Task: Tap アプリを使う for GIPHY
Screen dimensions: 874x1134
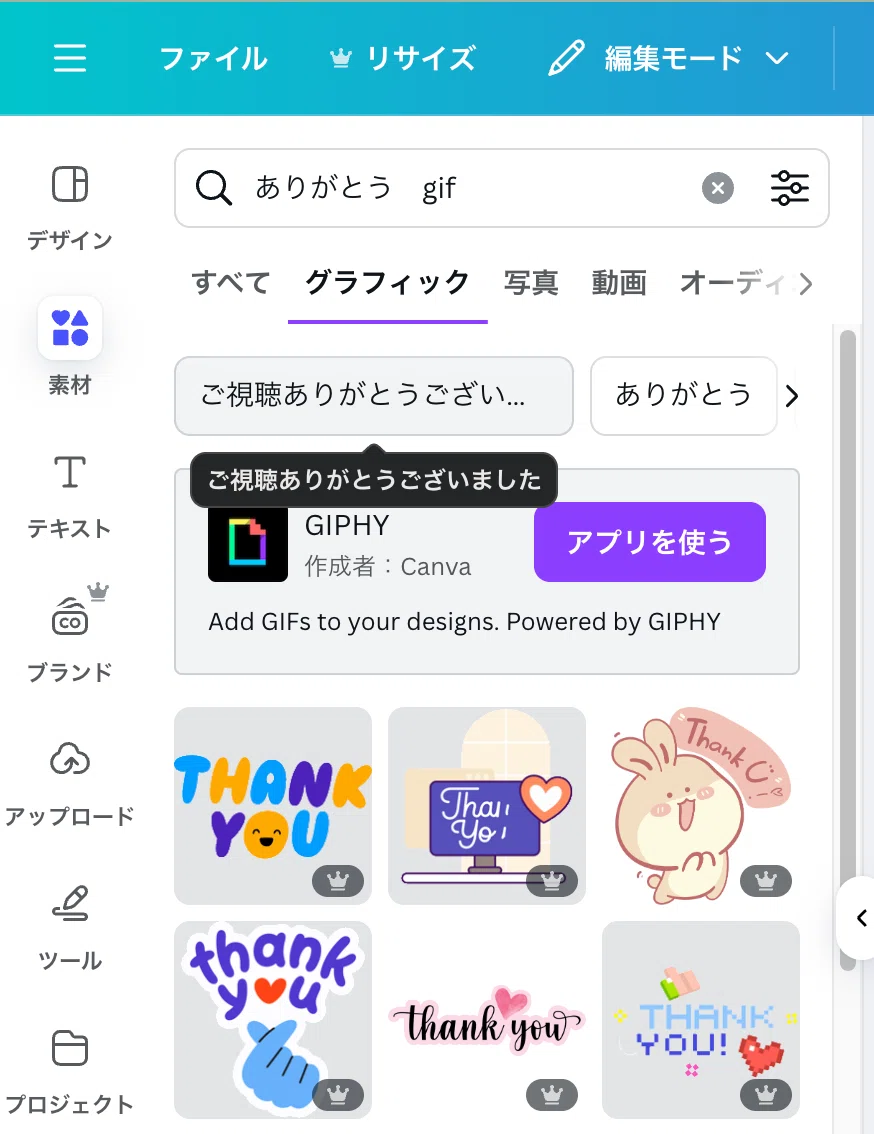Action: (x=650, y=542)
